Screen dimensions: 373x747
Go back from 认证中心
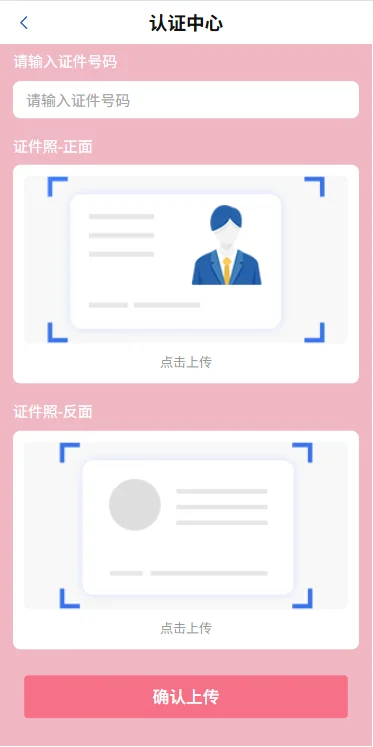(x=24, y=22)
